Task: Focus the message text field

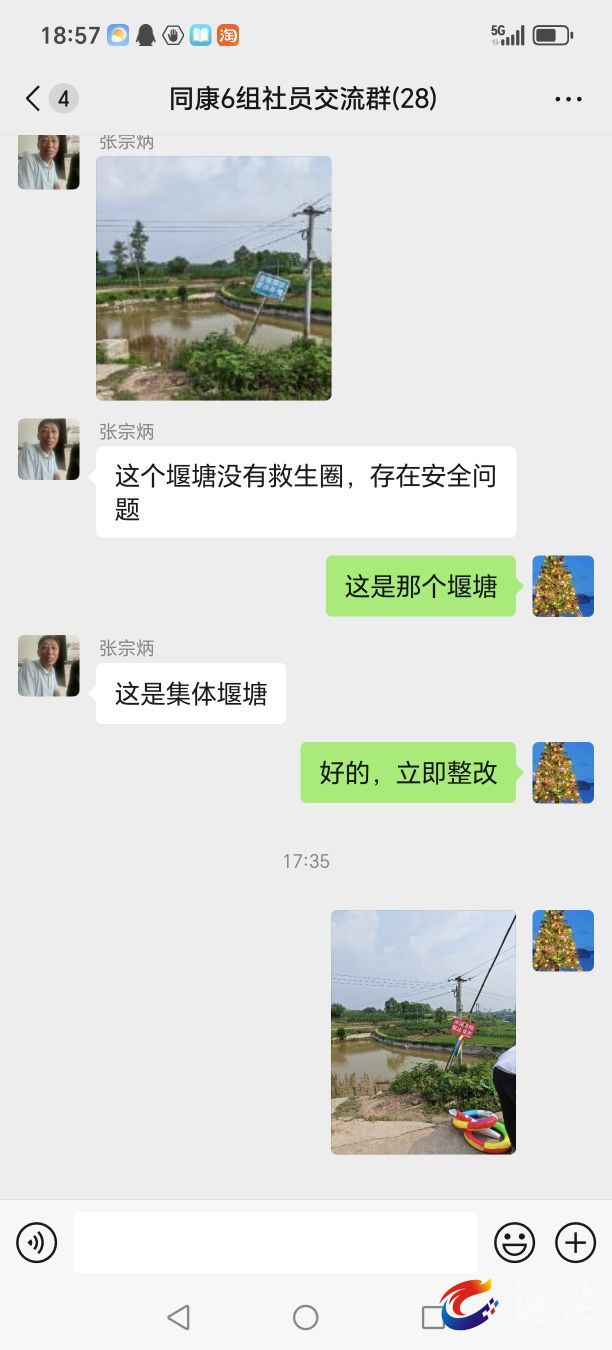Action: (275, 1243)
